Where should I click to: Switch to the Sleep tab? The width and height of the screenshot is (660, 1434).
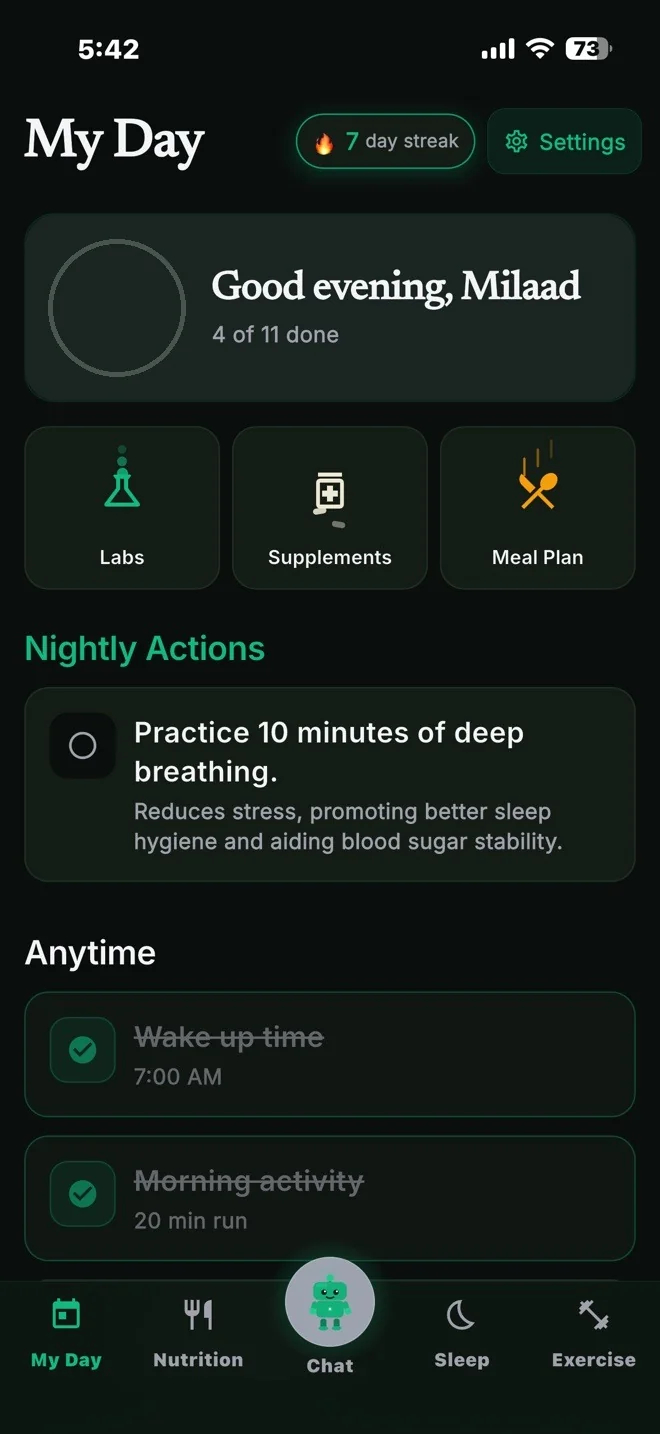pyautogui.click(x=462, y=1334)
